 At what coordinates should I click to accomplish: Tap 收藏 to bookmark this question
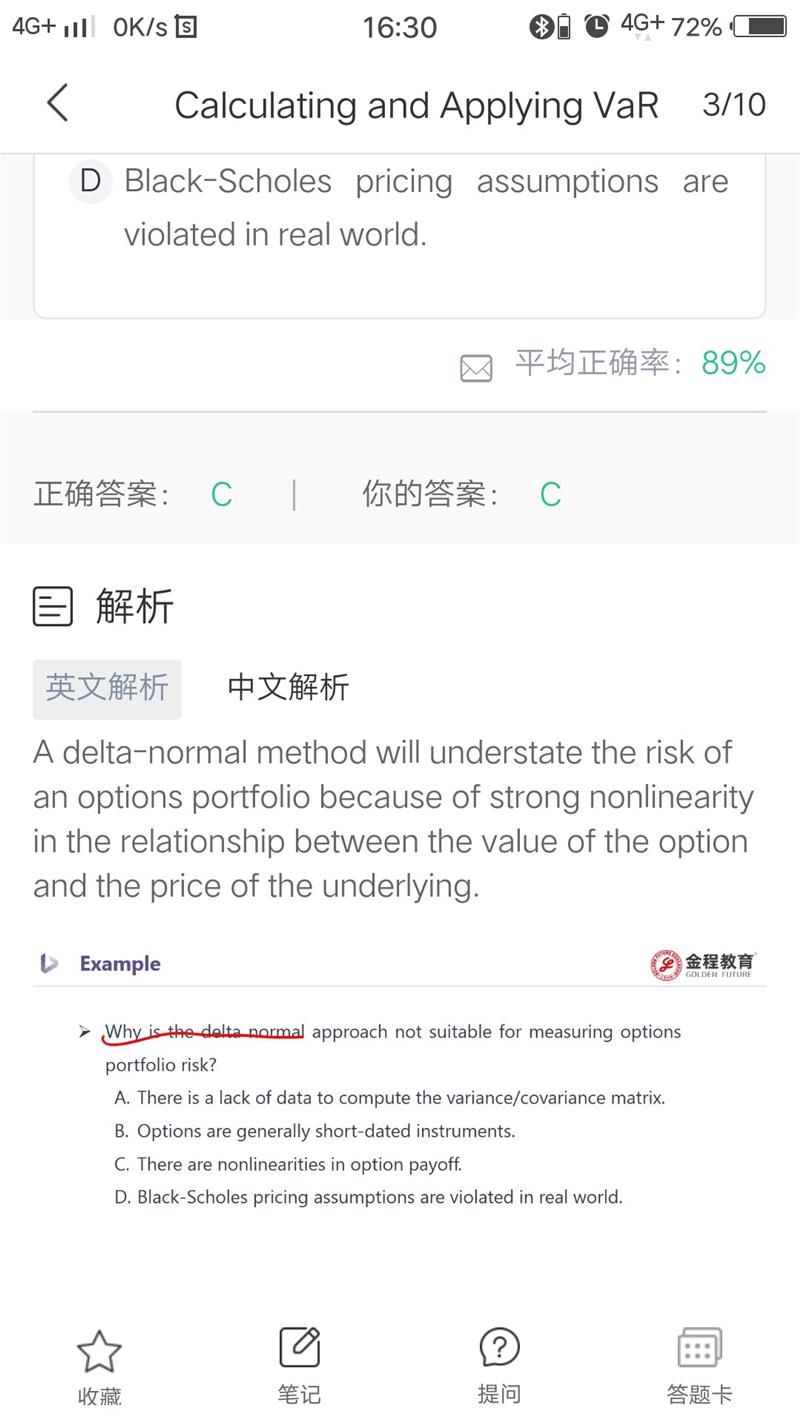click(x=99, y=1365)
